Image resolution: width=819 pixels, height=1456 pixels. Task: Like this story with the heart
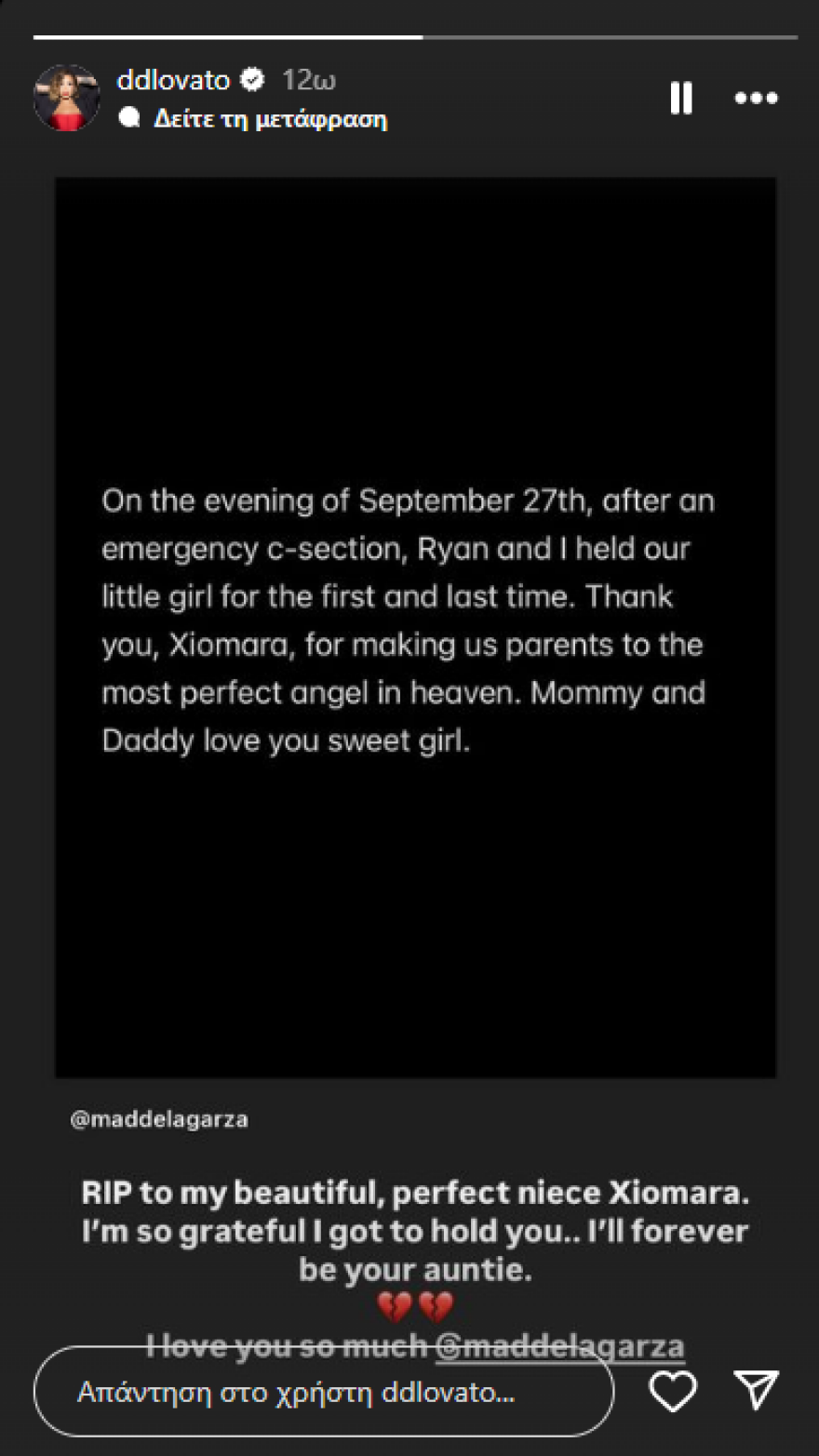672,1392
